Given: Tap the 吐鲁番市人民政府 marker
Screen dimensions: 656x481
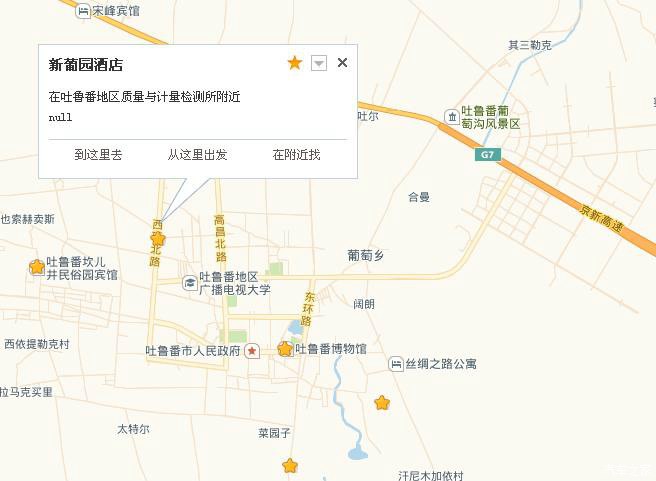Looking at the screenshot, I should [x=252, y=351].
